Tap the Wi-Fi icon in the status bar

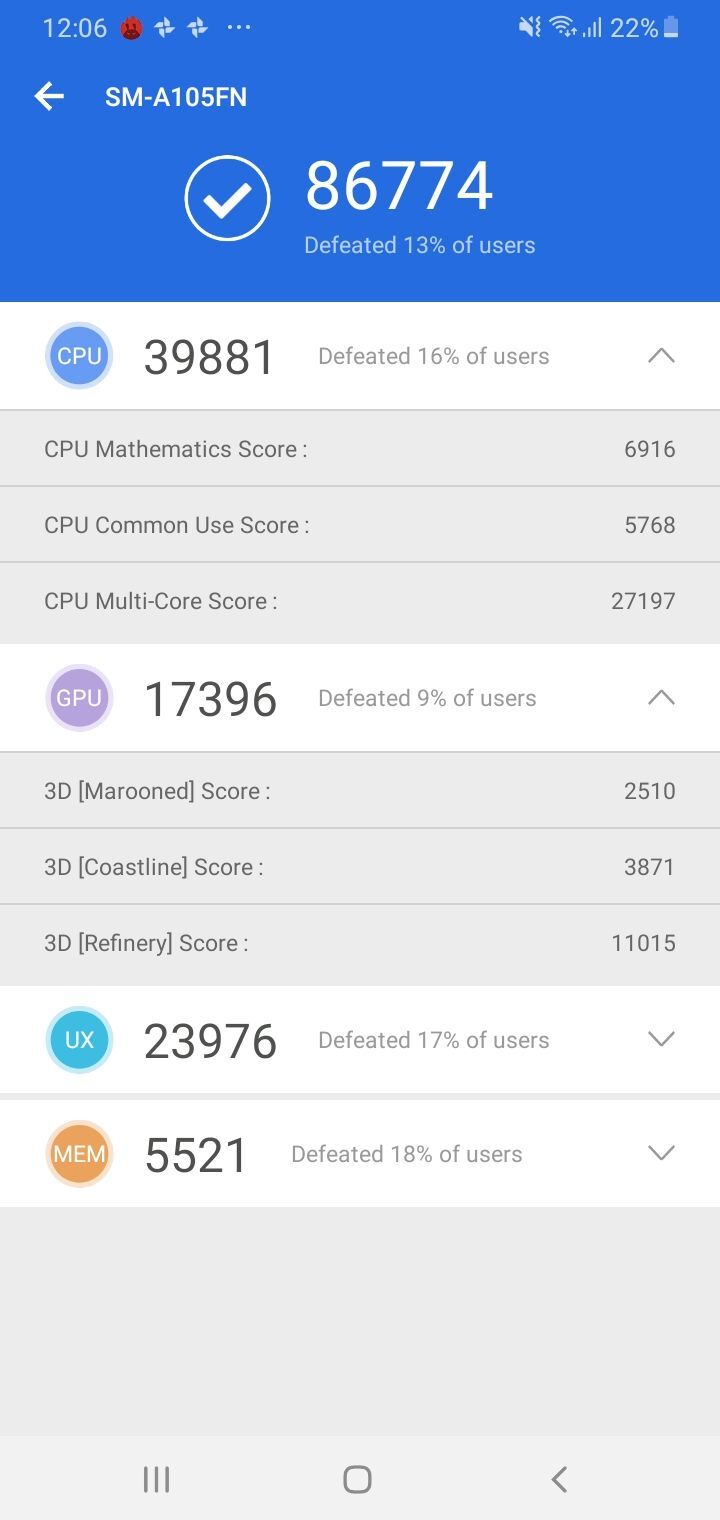tap(562, 27)
